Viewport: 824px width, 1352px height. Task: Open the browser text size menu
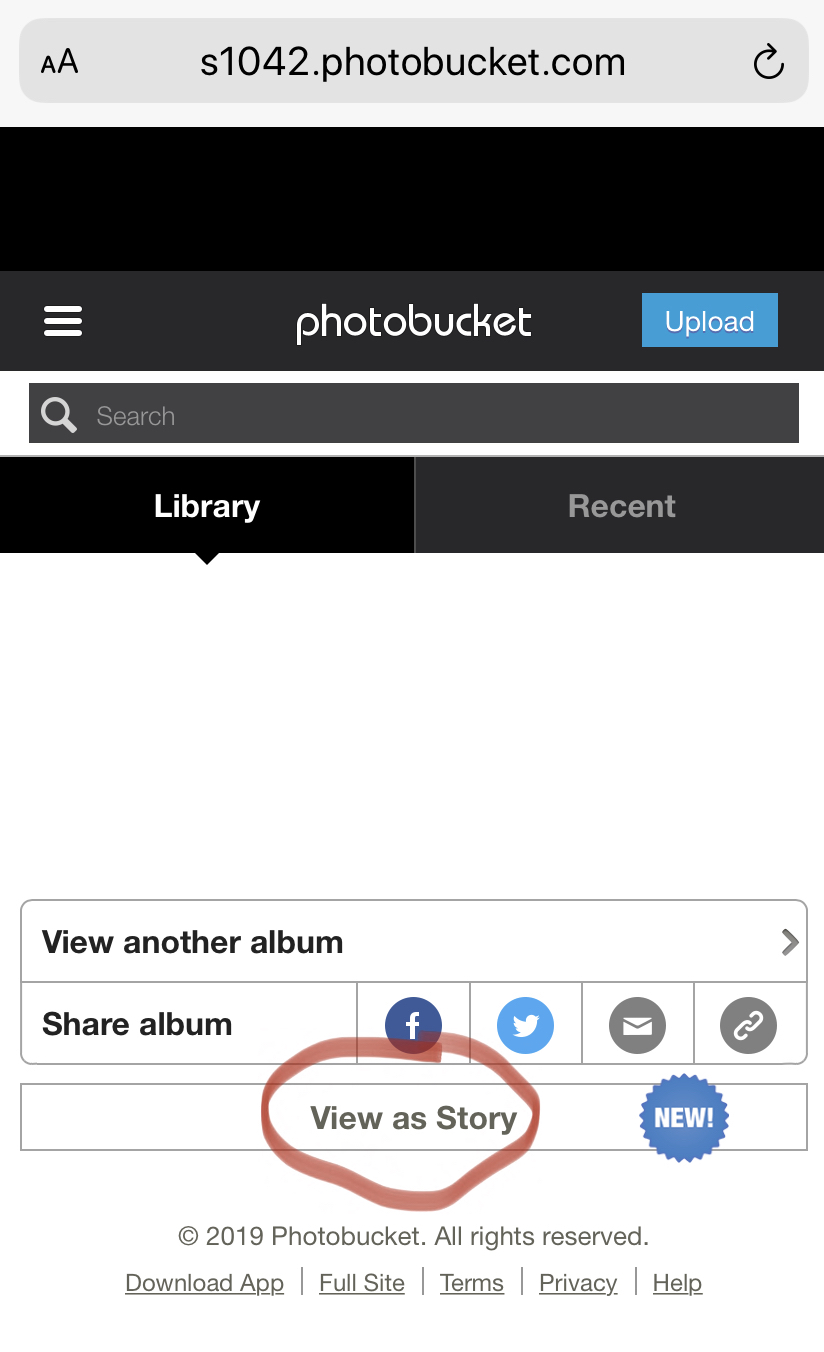click(x=59, y=63)
